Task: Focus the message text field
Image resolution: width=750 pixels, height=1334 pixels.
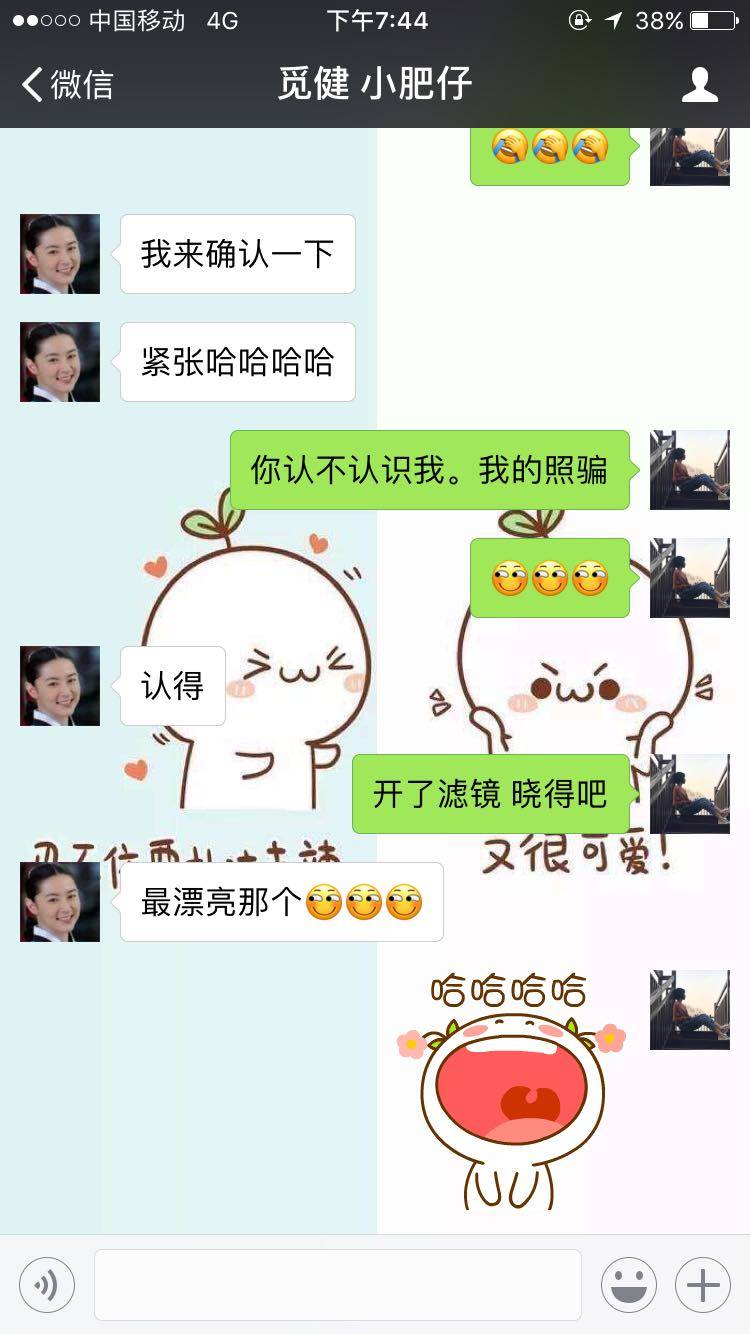Action: [x=338, y=1285]
